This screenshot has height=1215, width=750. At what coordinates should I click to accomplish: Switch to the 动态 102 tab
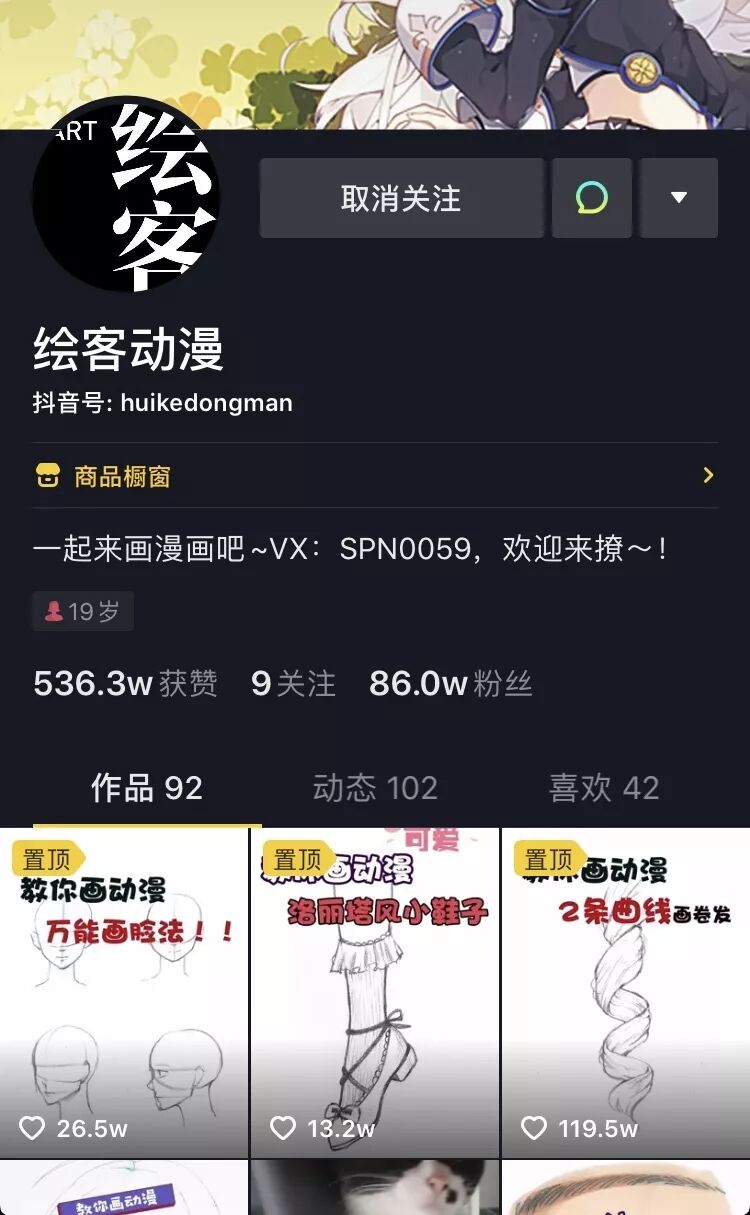375,788
